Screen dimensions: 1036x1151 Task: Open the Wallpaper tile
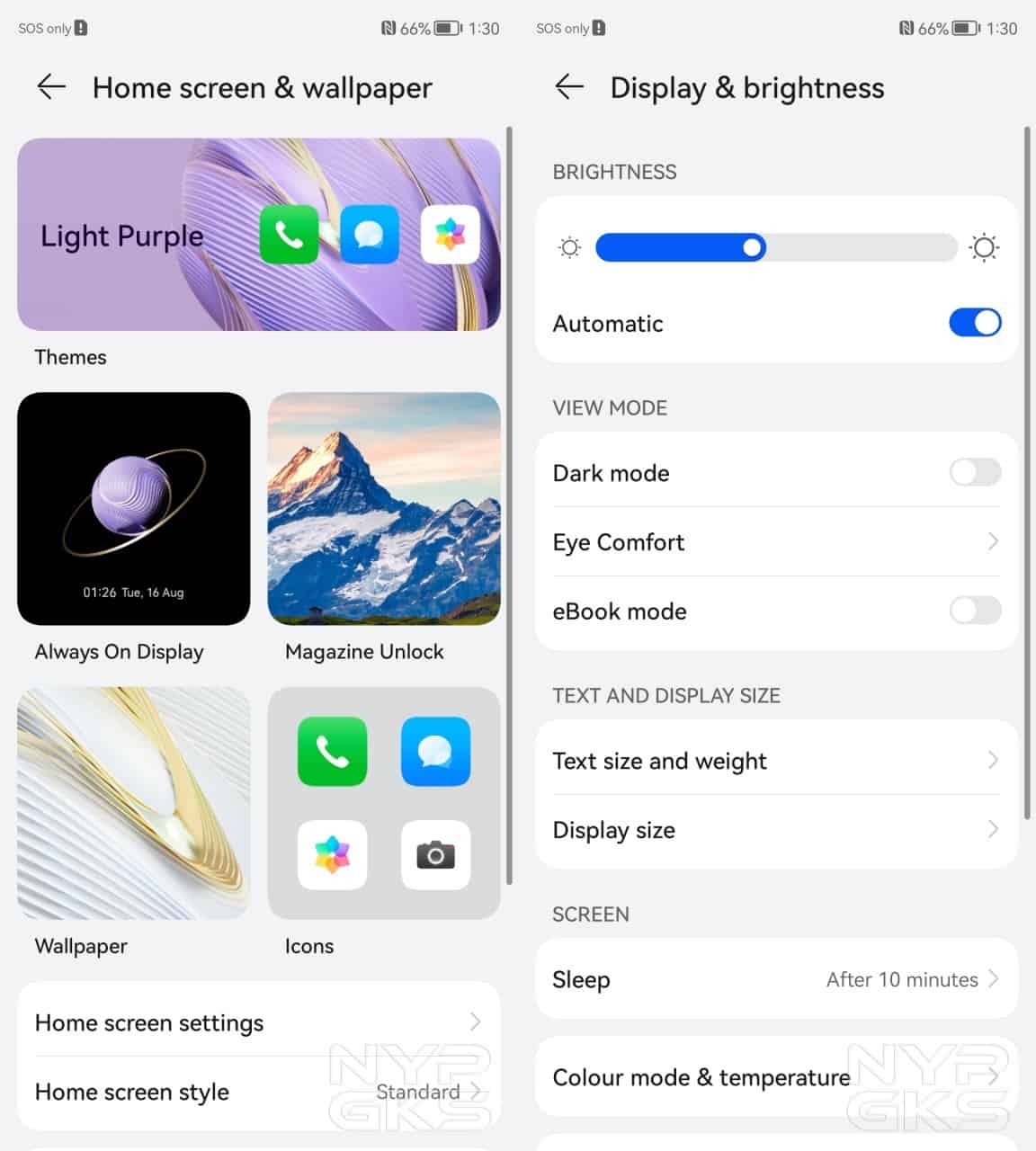[x=134, y=803]
